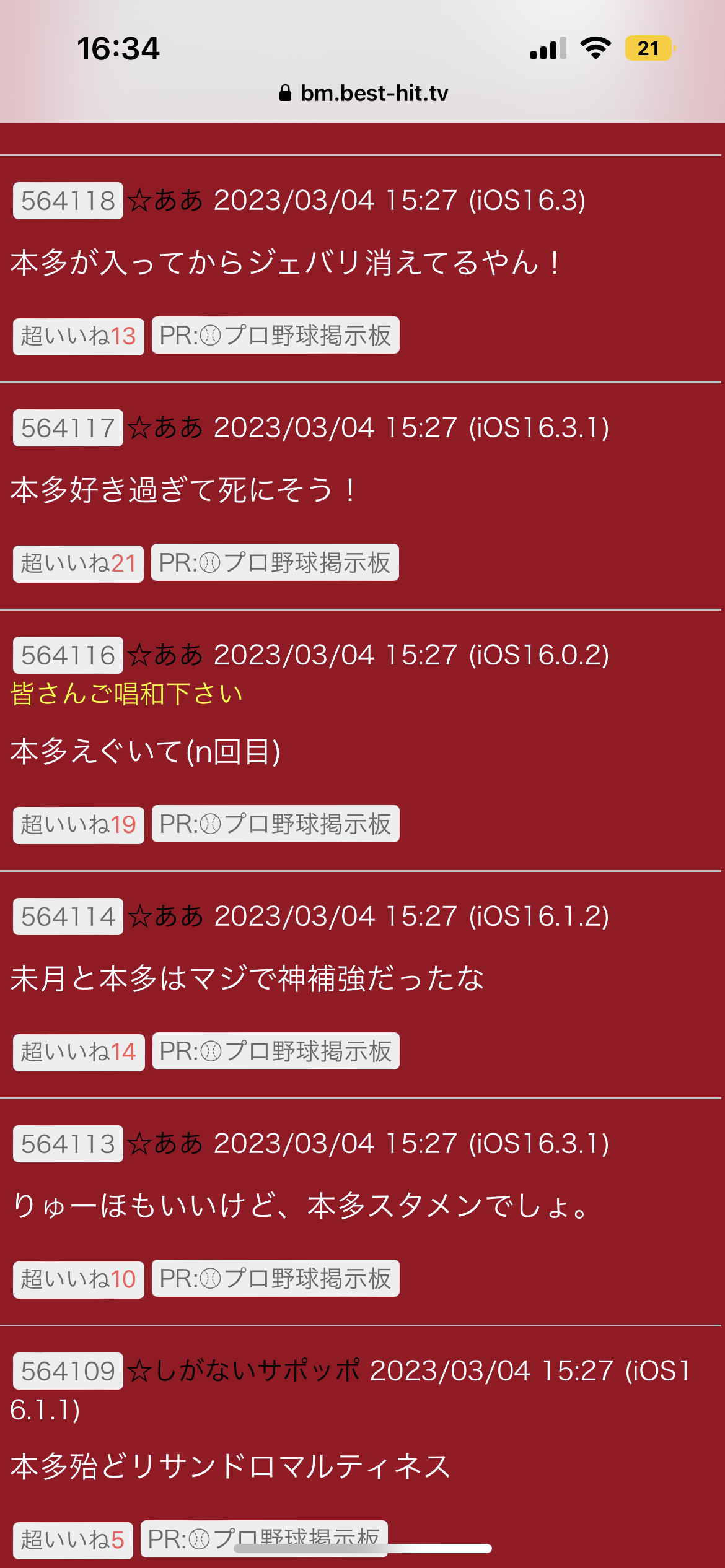Hit 超いいね19 on post 564116
The width and height of the screenshot is (725, 1568).
pyautogui.click(x=79, y=825)
